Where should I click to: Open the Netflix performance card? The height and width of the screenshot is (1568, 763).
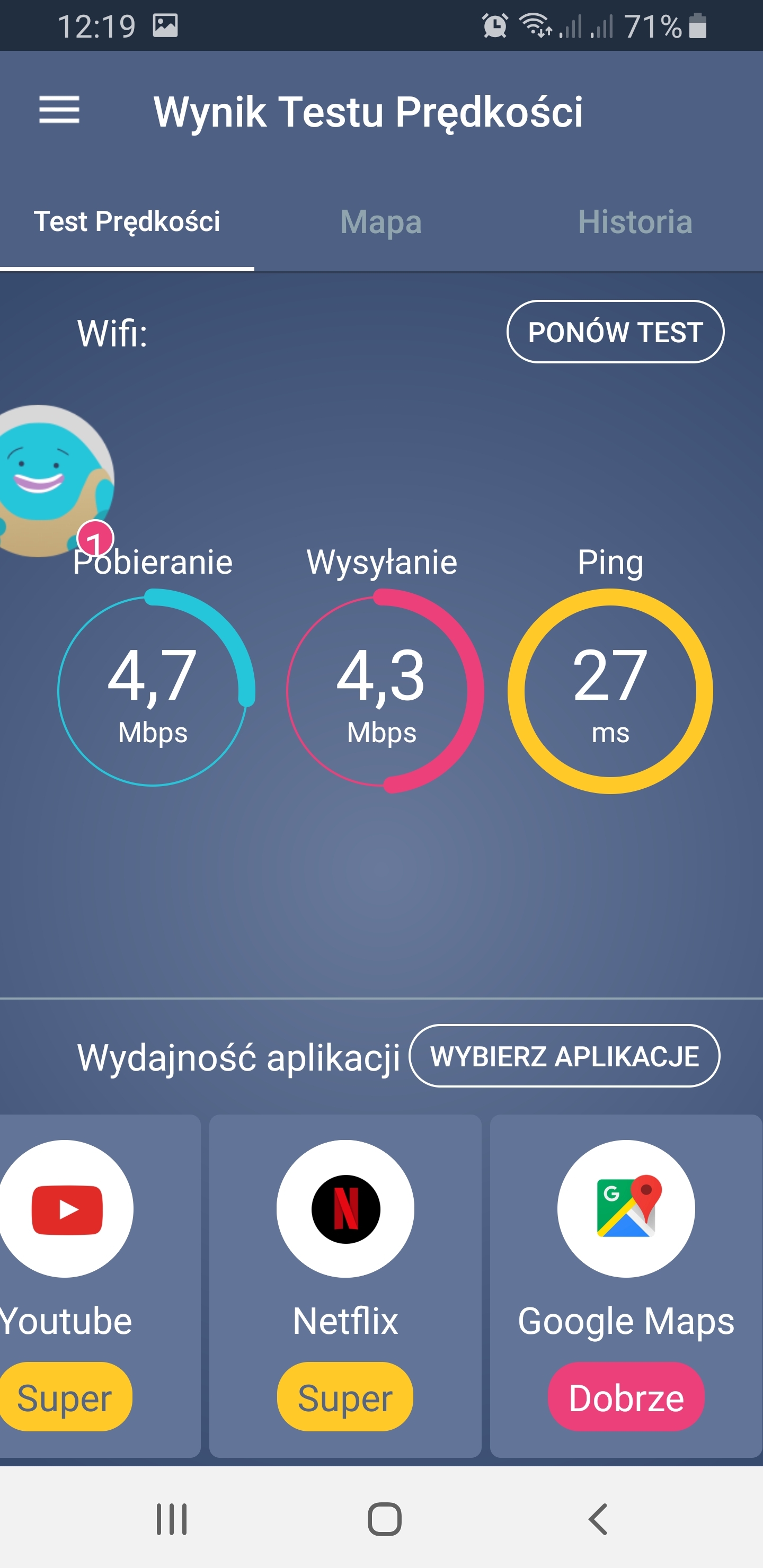coord(345,1285)
